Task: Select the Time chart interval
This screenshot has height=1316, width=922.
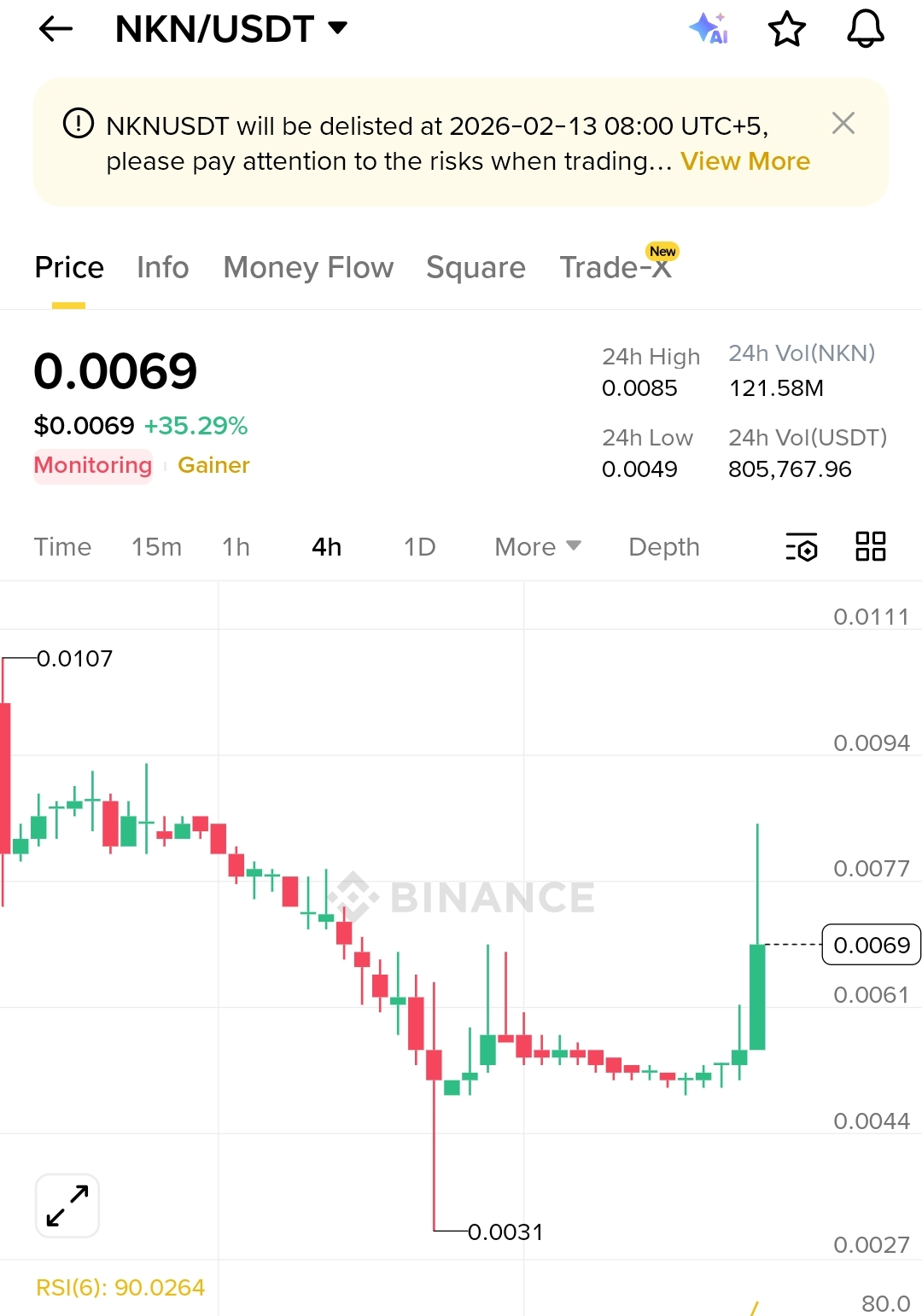Action: tap(62, 547)
